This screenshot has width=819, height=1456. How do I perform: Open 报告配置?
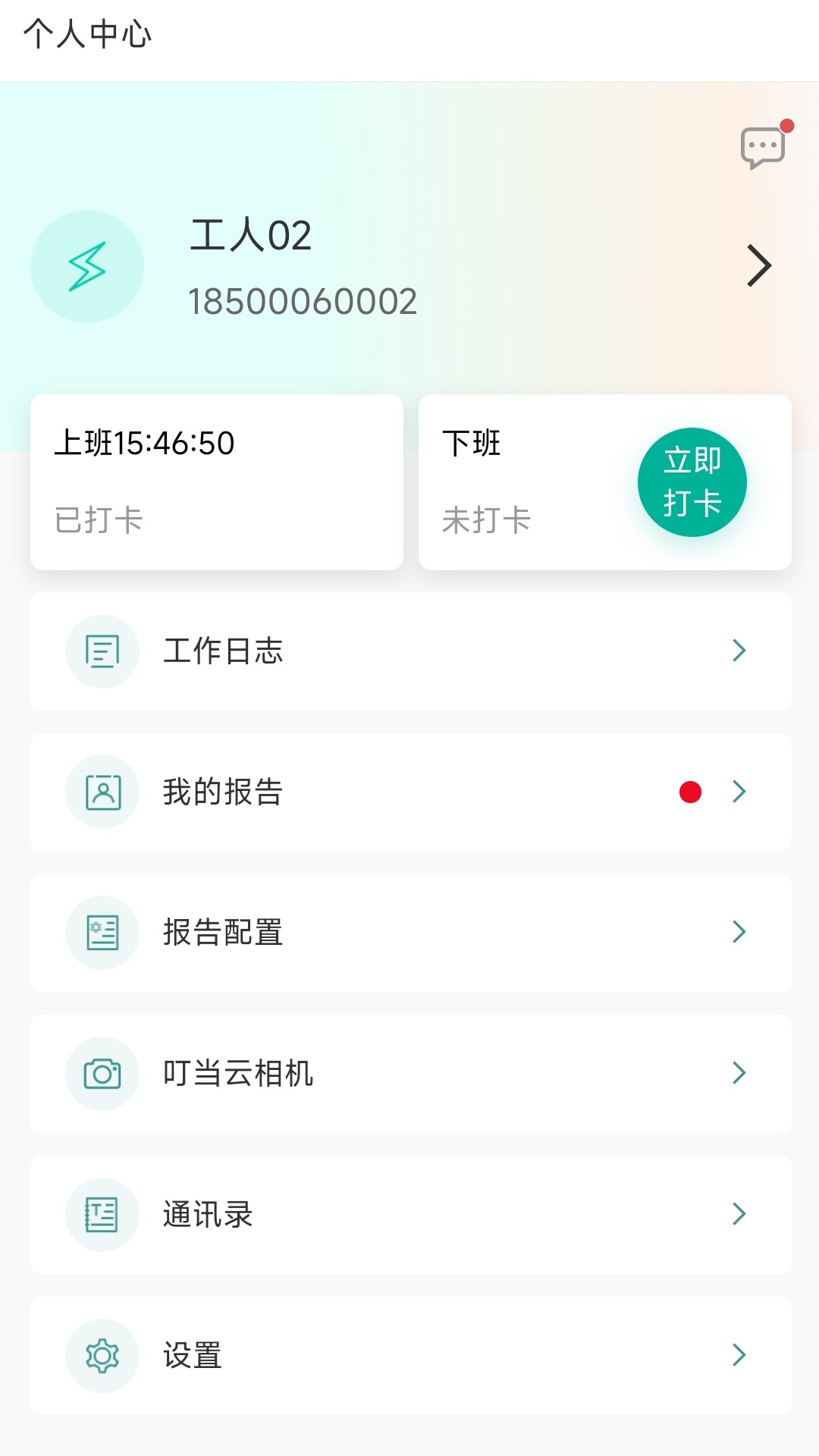tap(410, 933)
